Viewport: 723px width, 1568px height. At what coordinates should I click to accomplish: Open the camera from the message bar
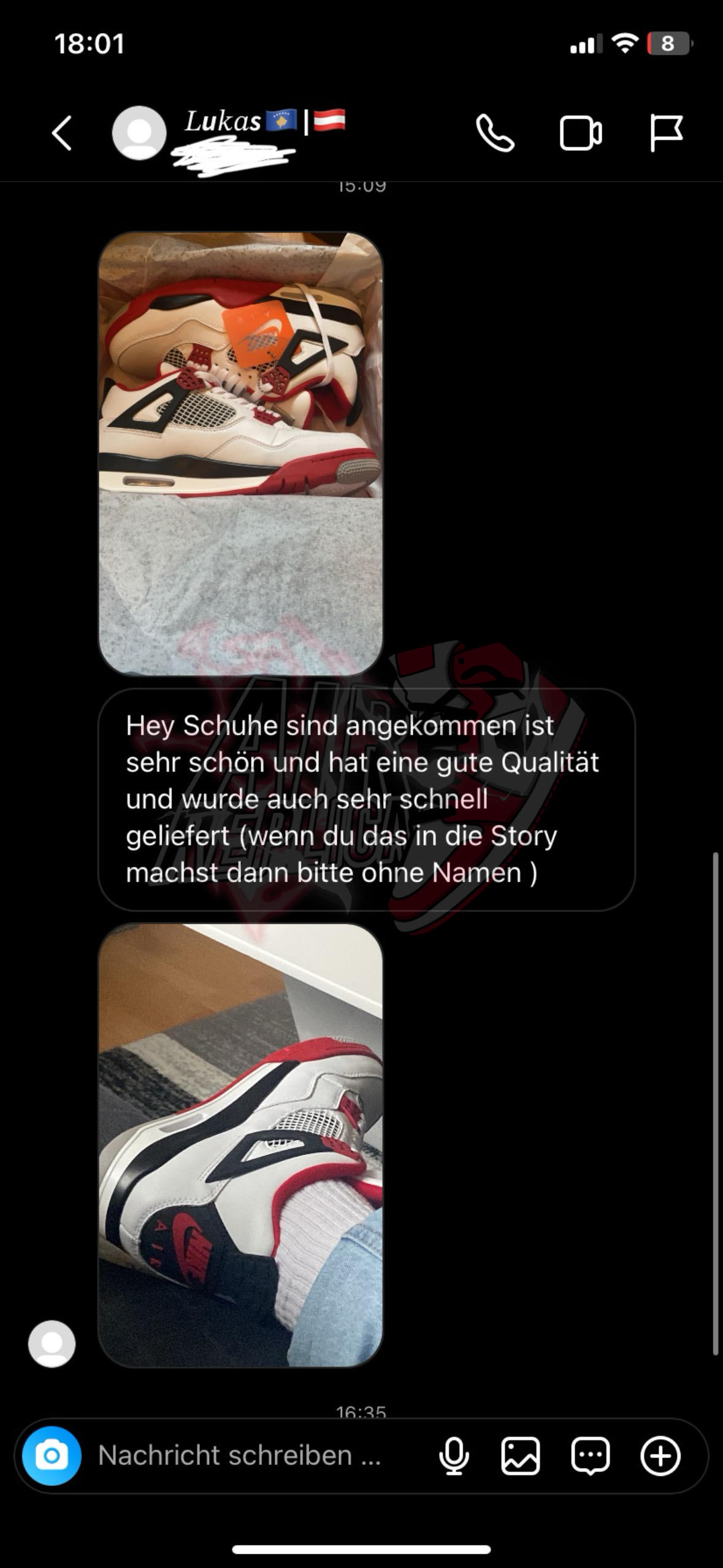point(52,1456)
